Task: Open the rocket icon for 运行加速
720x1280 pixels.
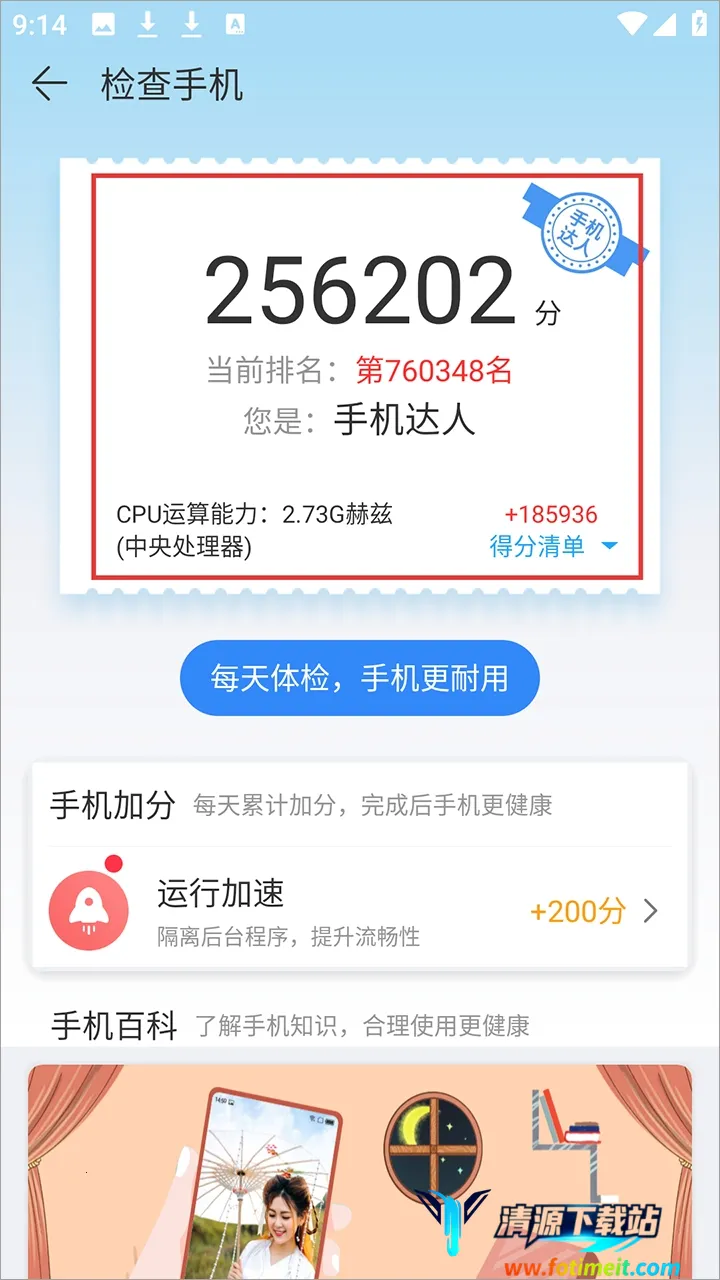Action: point(88,906)
